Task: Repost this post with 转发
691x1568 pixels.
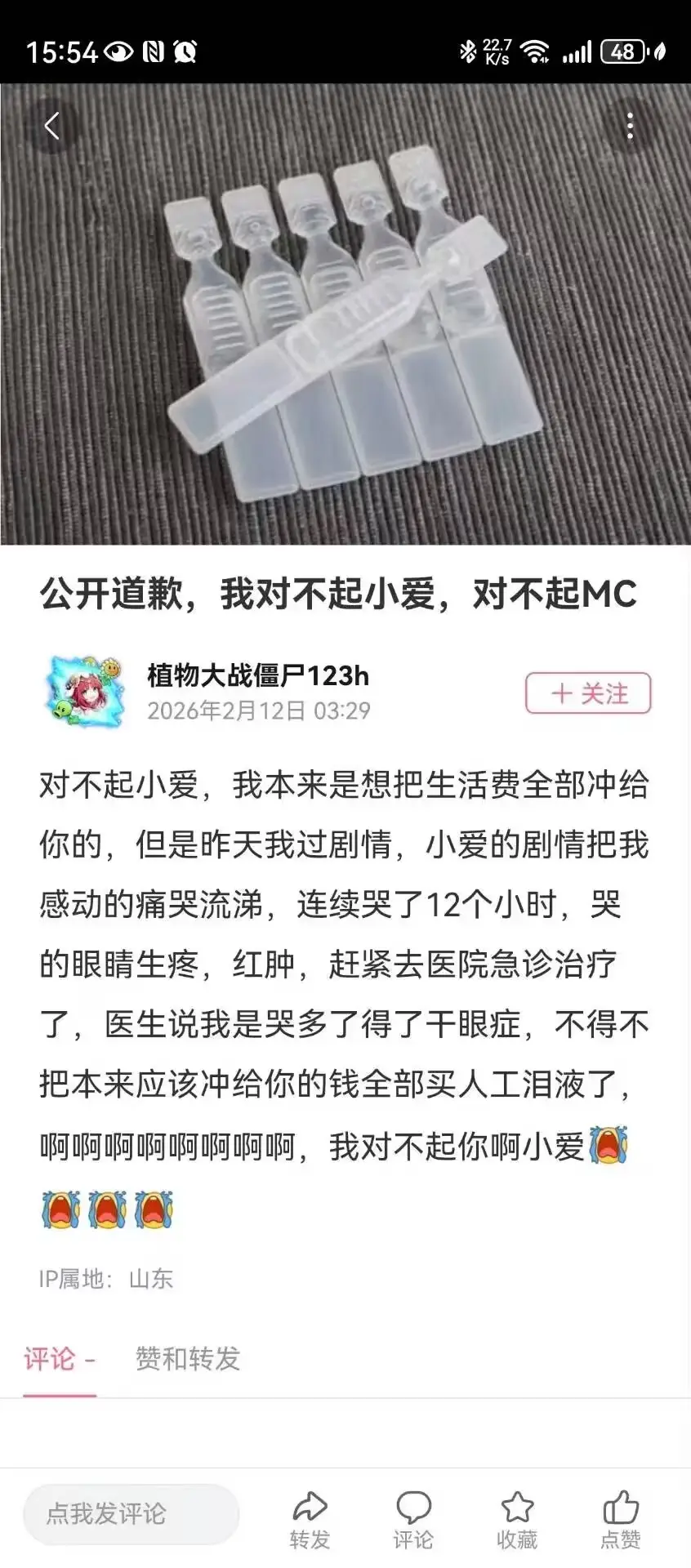Action: pos(310,1521)
